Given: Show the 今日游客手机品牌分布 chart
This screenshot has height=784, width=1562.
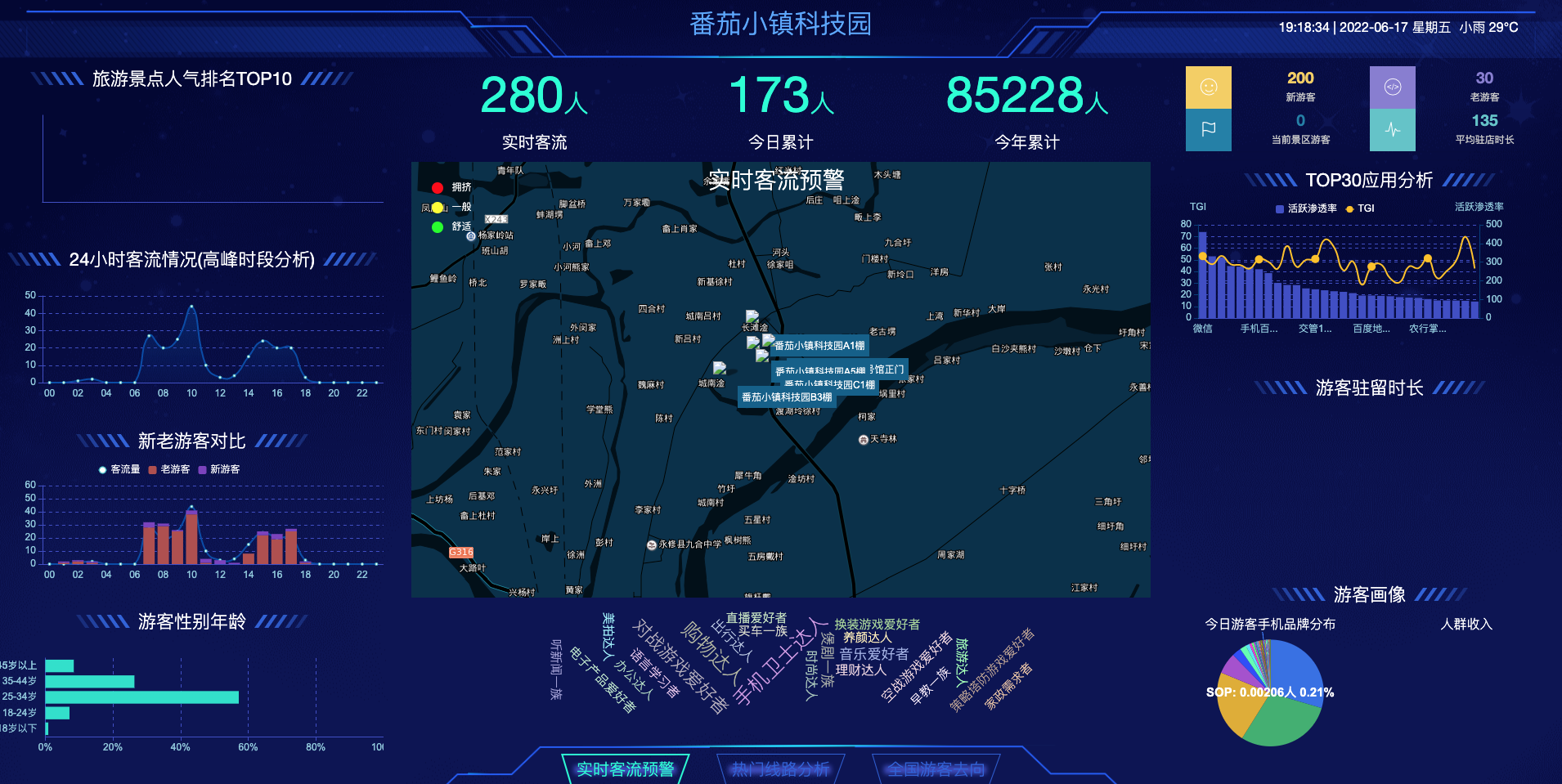Looking at the screenshot, I should (x=1270, y=624).
